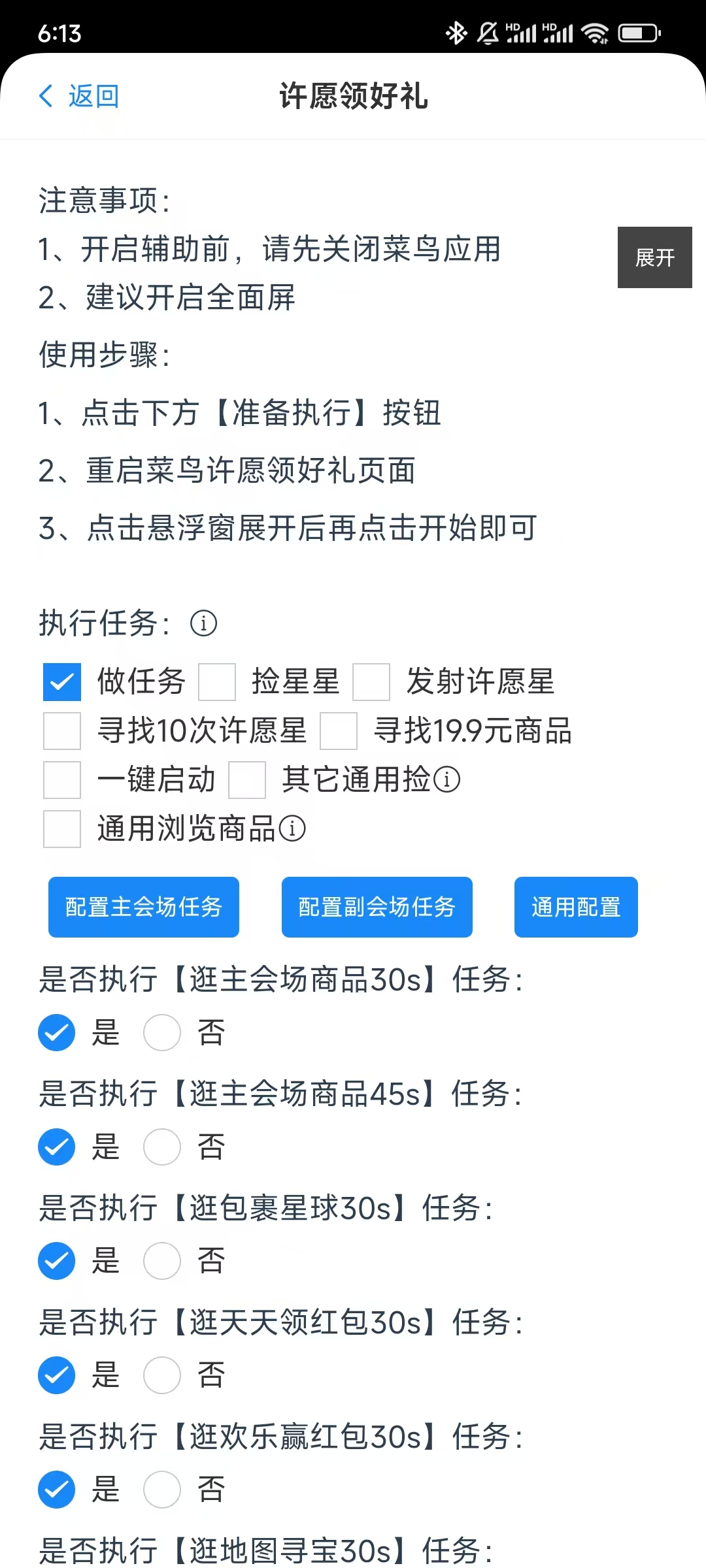Viewport: 706px width, 1568px height.
Task: Enable the 一键启动 checkbox
Action: [x=62, y=780]
